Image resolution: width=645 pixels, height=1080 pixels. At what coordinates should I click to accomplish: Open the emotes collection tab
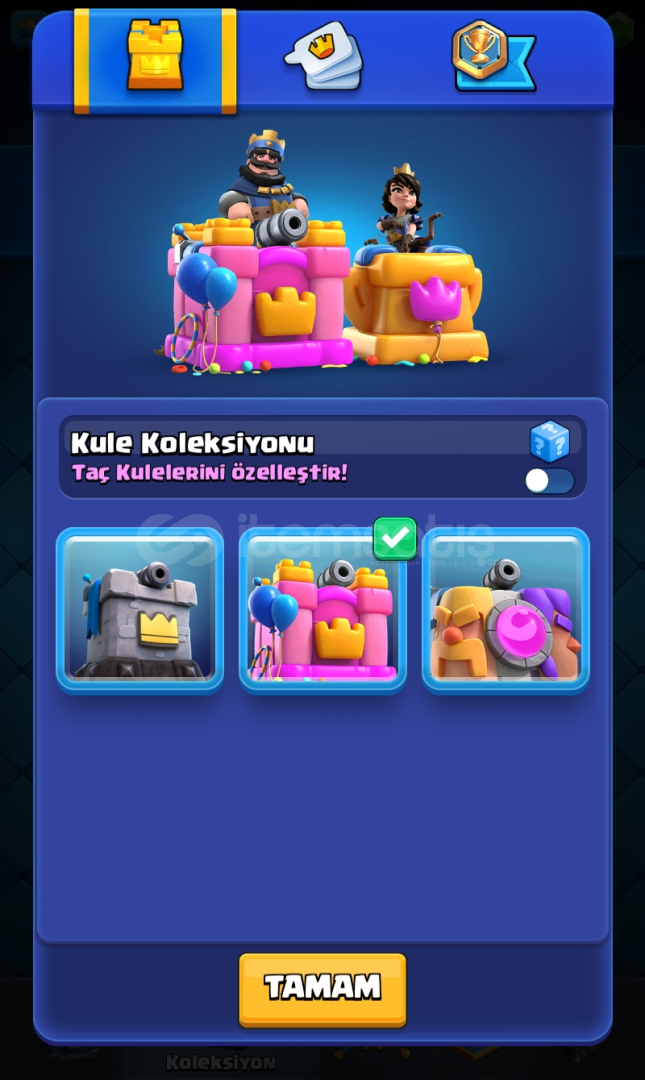point(323,57)
